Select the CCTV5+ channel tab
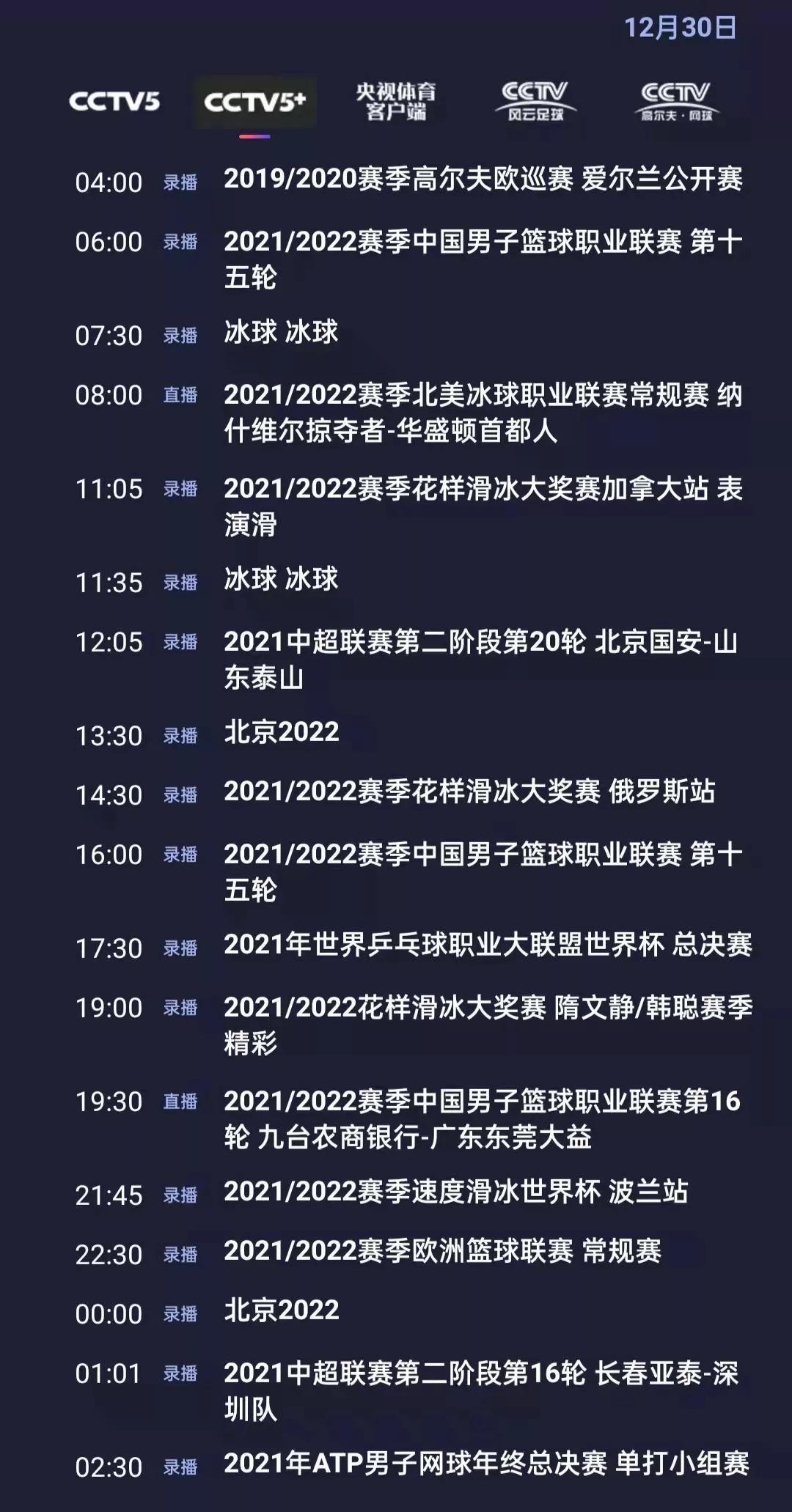Viewport: 792px width, 1512px height. tap(254, 102)
